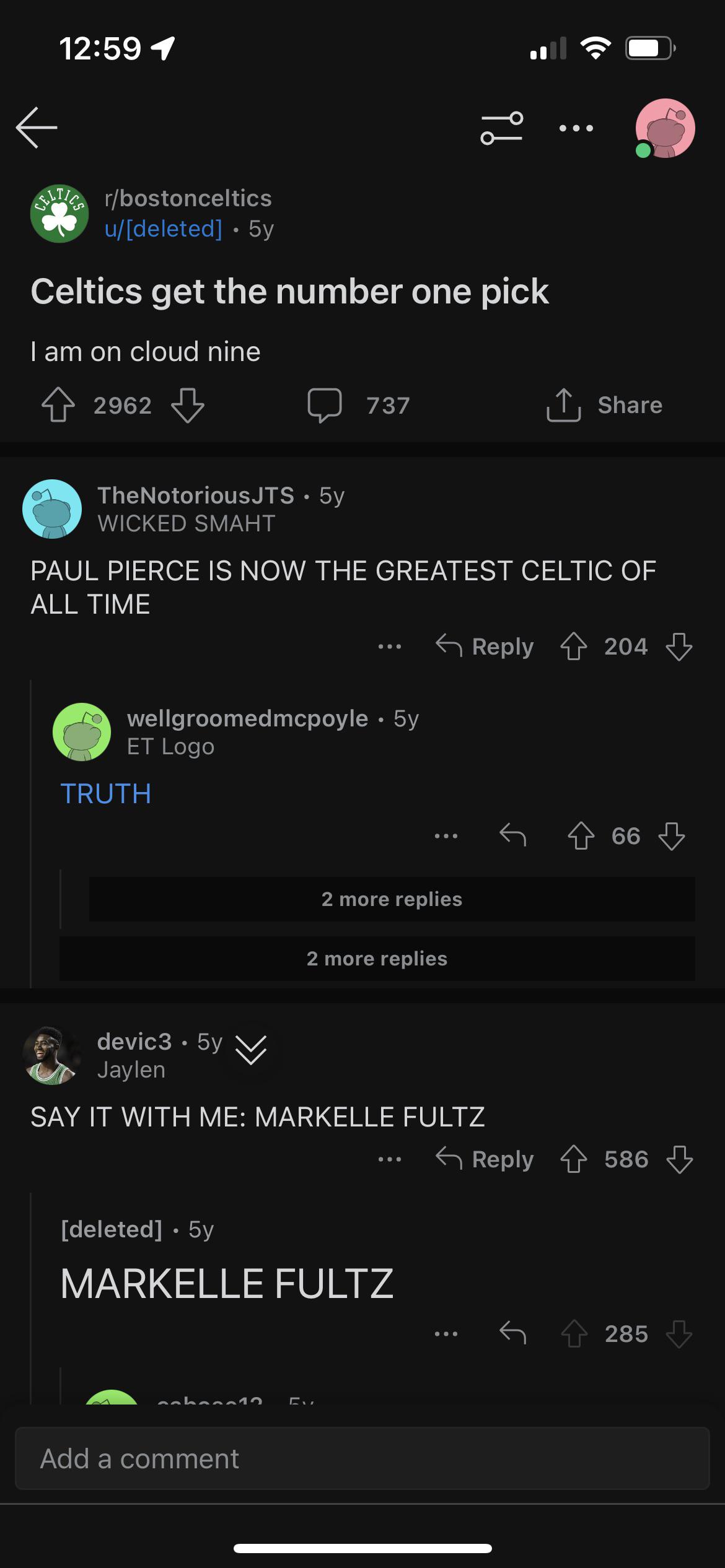Reply to the deleted user's MARKELLE FULTZ comment
Image resolution: width=725 pixels, height=1568 pixels.
tap(513, 1334)
